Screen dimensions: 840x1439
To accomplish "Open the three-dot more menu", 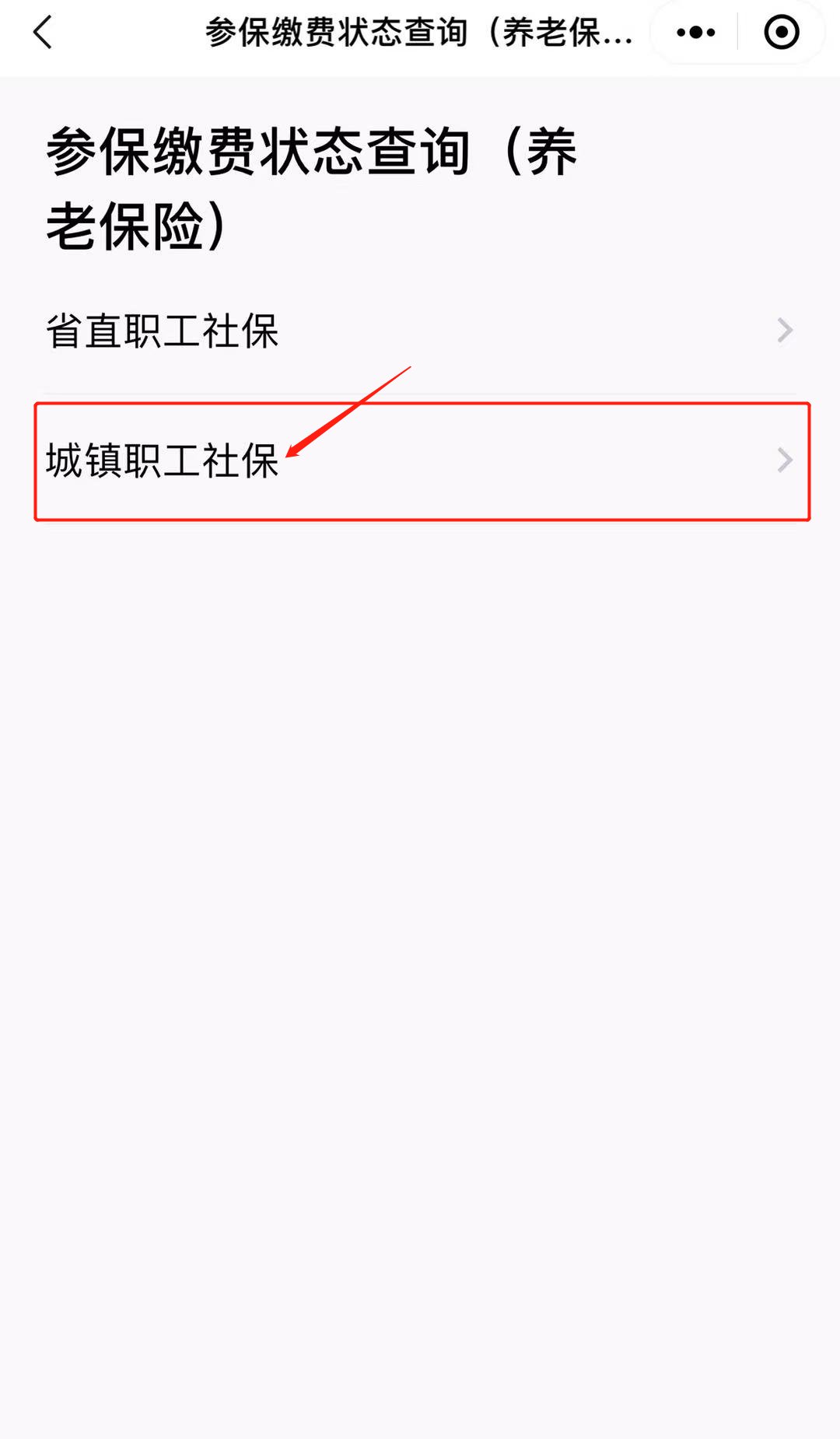I will pyautogui.click(x=695, y=33).
